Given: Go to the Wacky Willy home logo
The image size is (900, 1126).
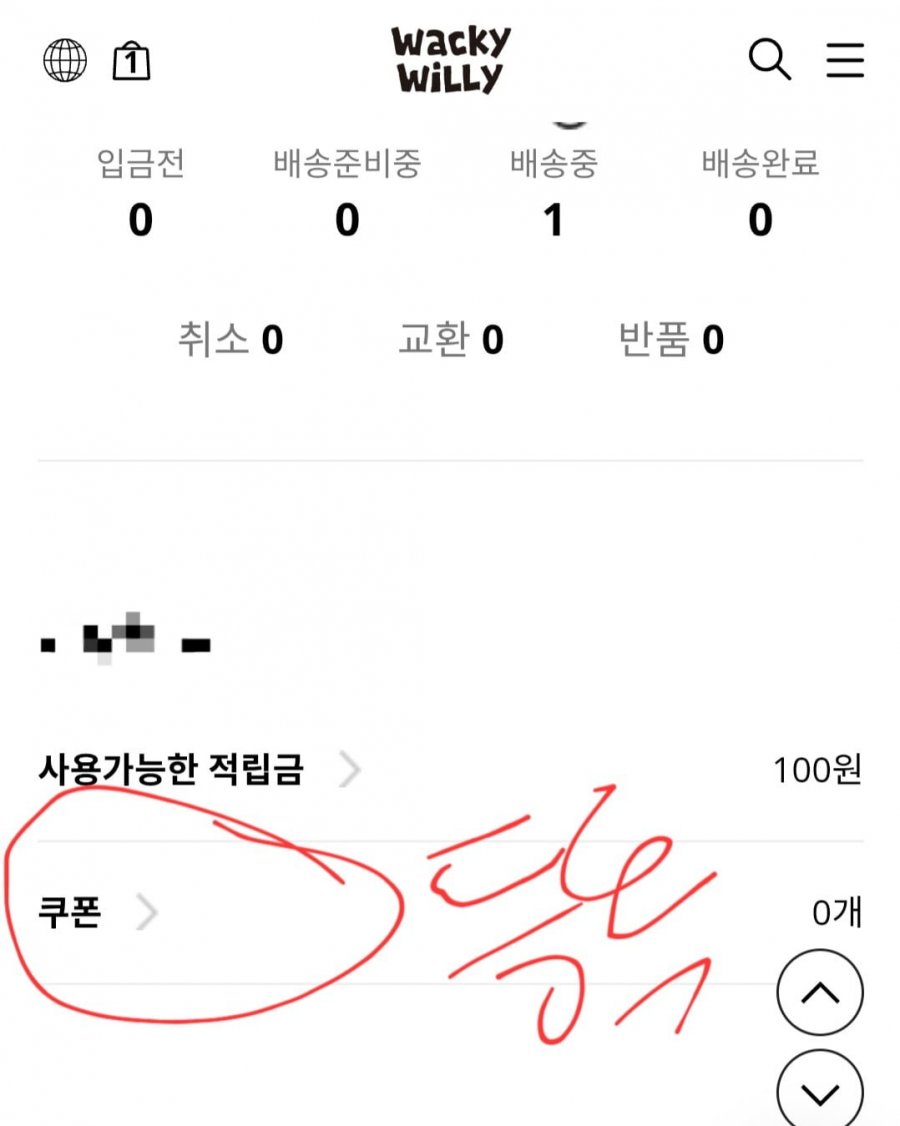Looking at the screenshot, I should coord(450,60).
